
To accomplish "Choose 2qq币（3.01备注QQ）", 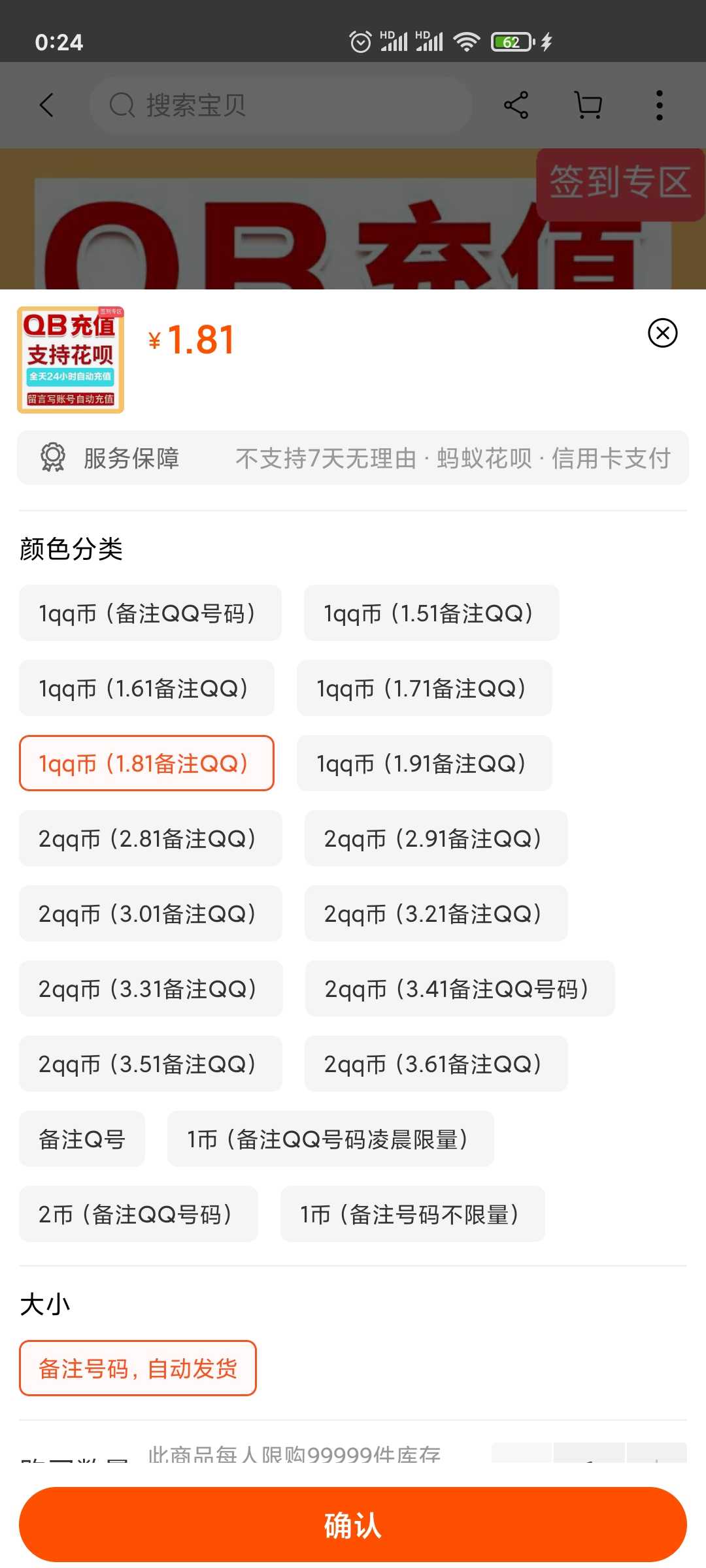I will point(150,914).
